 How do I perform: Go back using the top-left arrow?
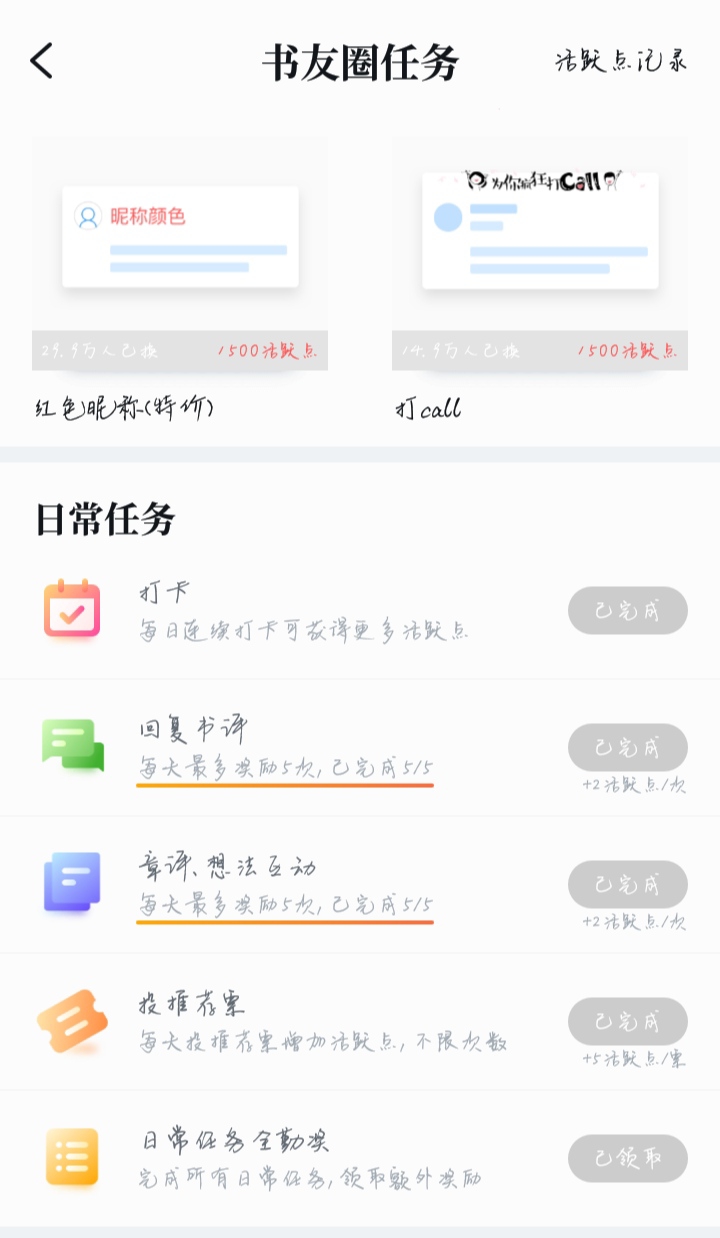click(41, 61)
